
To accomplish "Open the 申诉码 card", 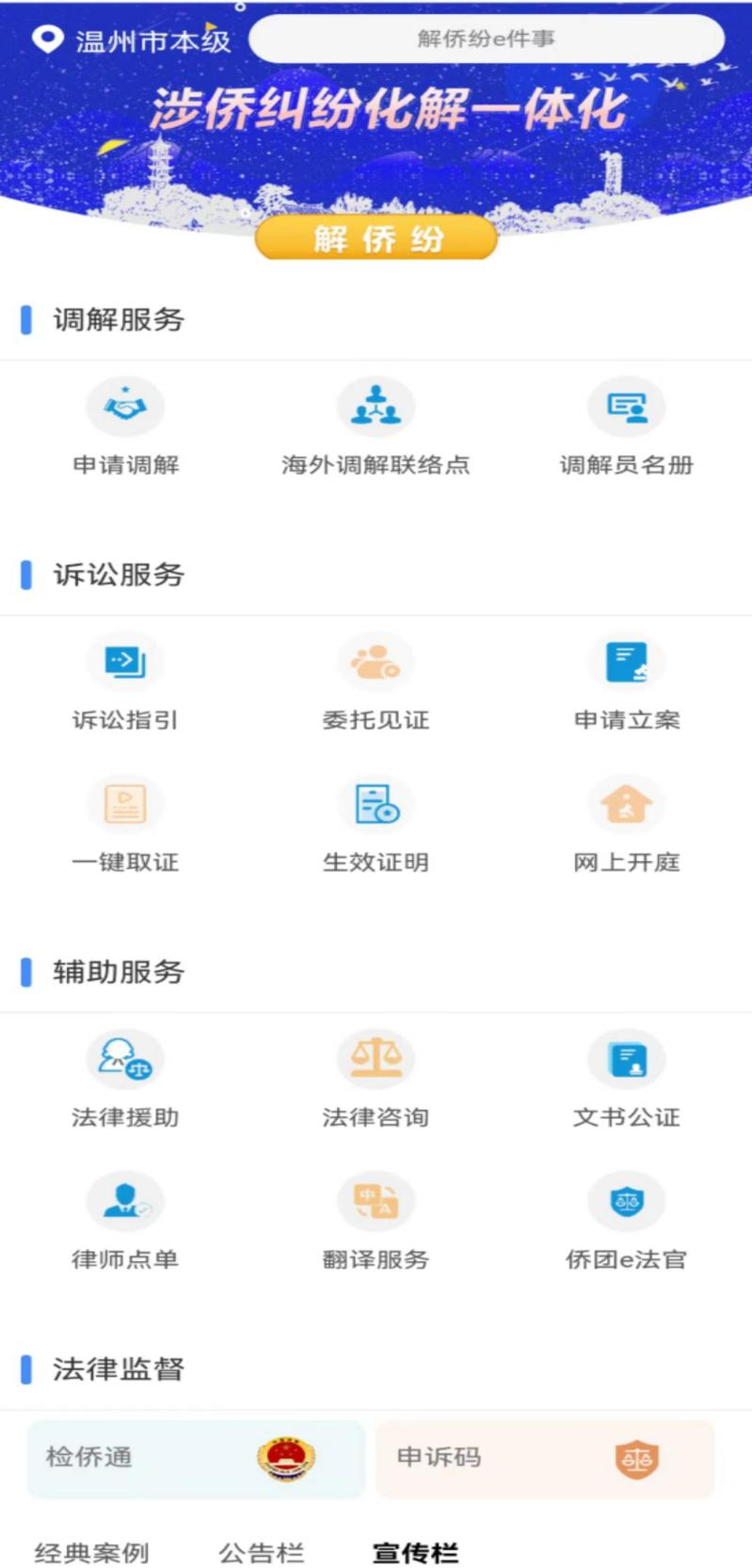I will [x=544, y=1458].
